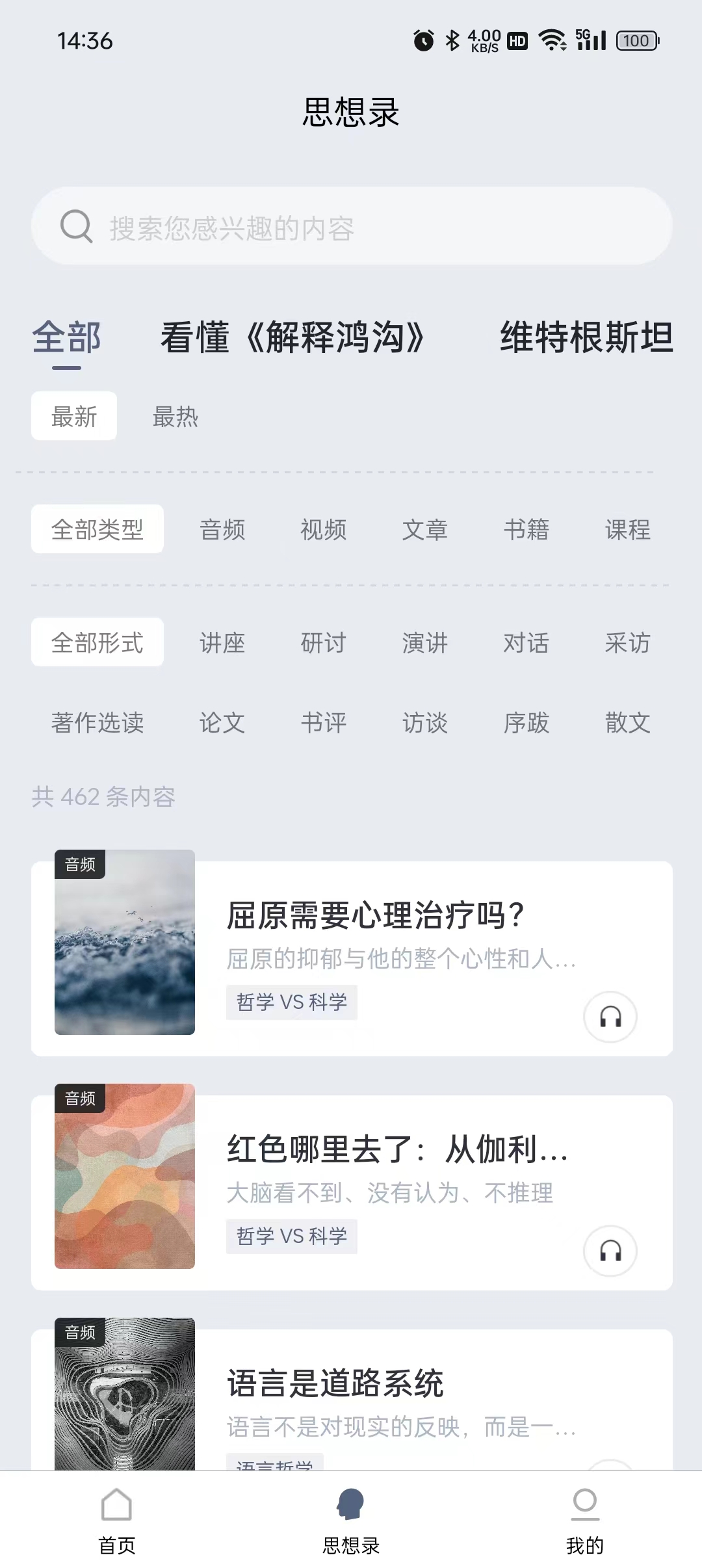Screen dimensions: 702x1568
Task: Filter by 著作选读 format
Action: pos(97,722)
